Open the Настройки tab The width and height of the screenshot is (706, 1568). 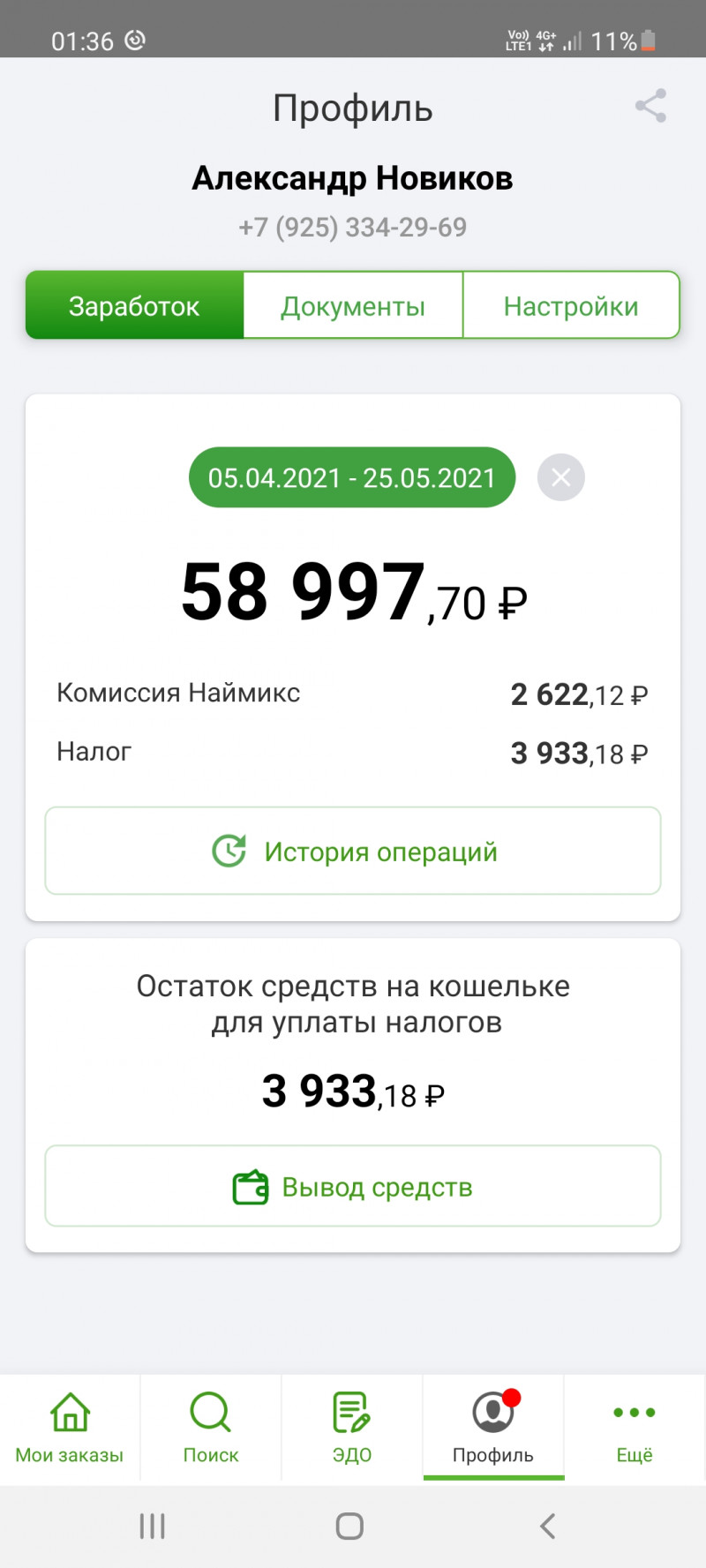(571, 305)
